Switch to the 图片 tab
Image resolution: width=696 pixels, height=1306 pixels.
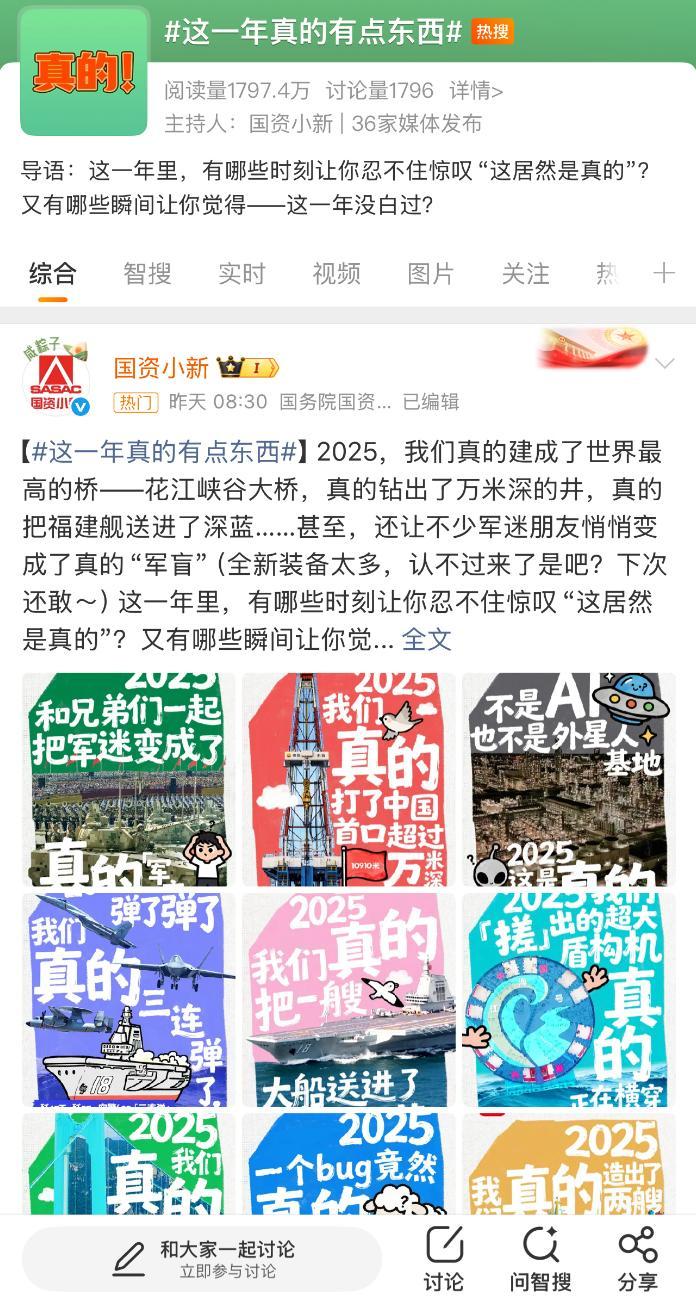(431, 273)
